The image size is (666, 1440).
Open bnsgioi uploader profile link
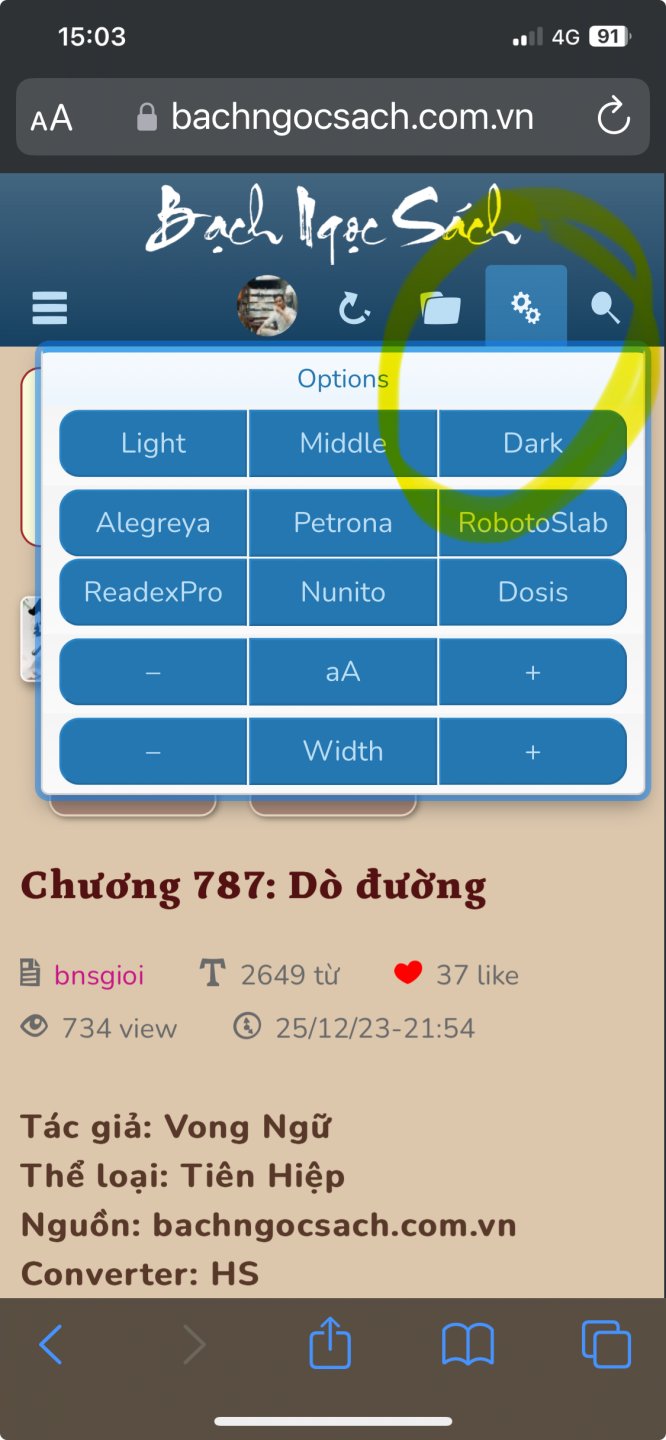click(x=99, y=975)
